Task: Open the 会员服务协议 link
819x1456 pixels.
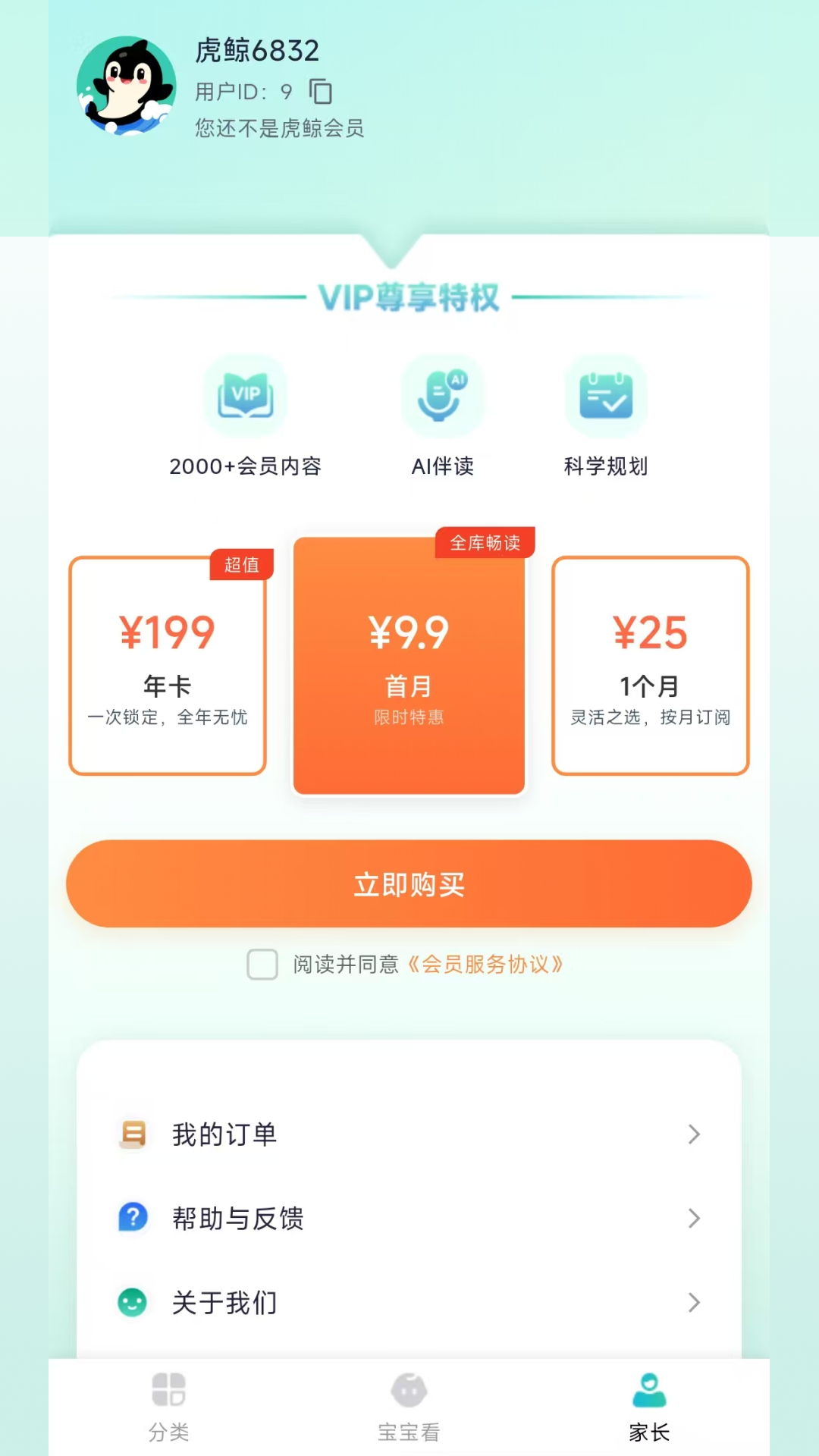Action: tap(485, 965)
